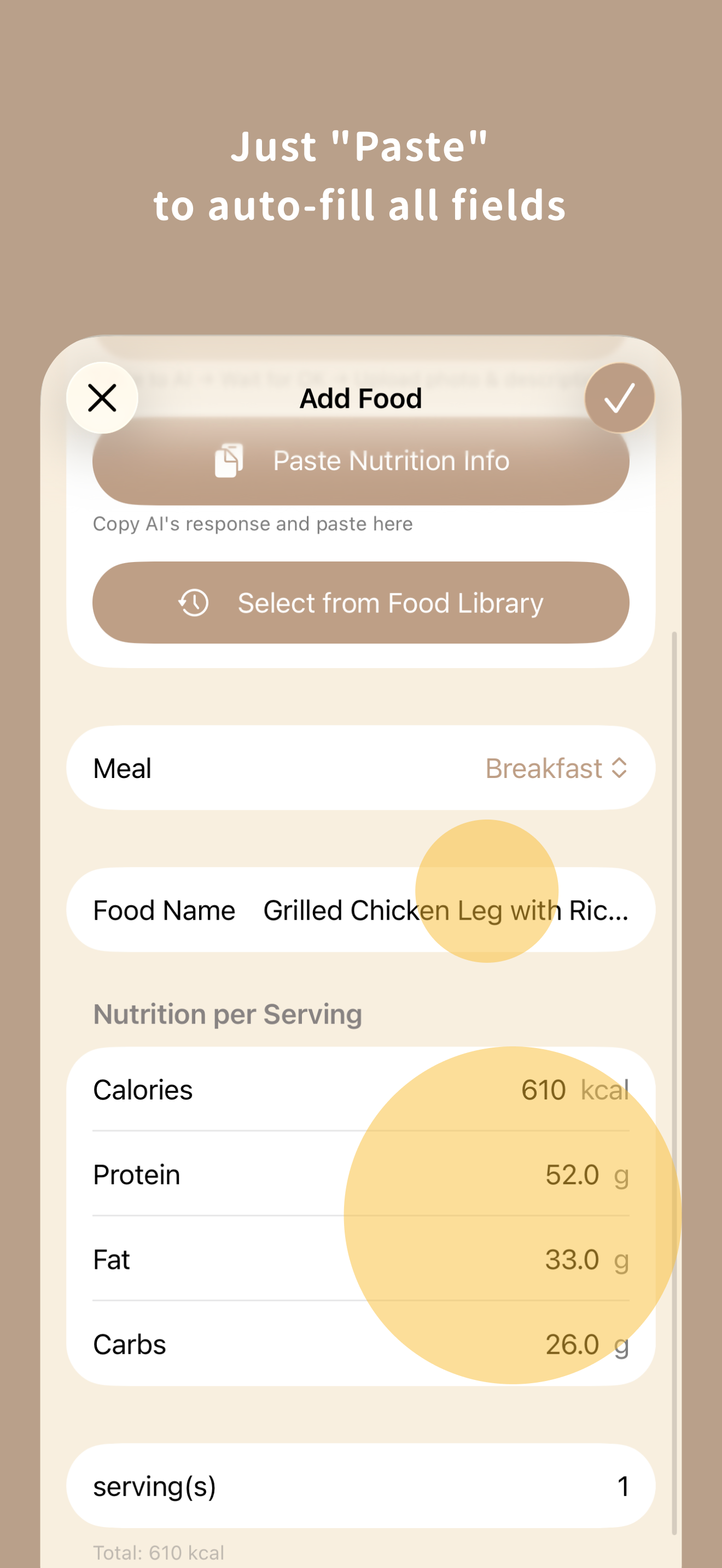This screenshot has height=1568, width=722.
Task: Tap the Total: 610 kcal summary
Action: tap(158, 1552)
